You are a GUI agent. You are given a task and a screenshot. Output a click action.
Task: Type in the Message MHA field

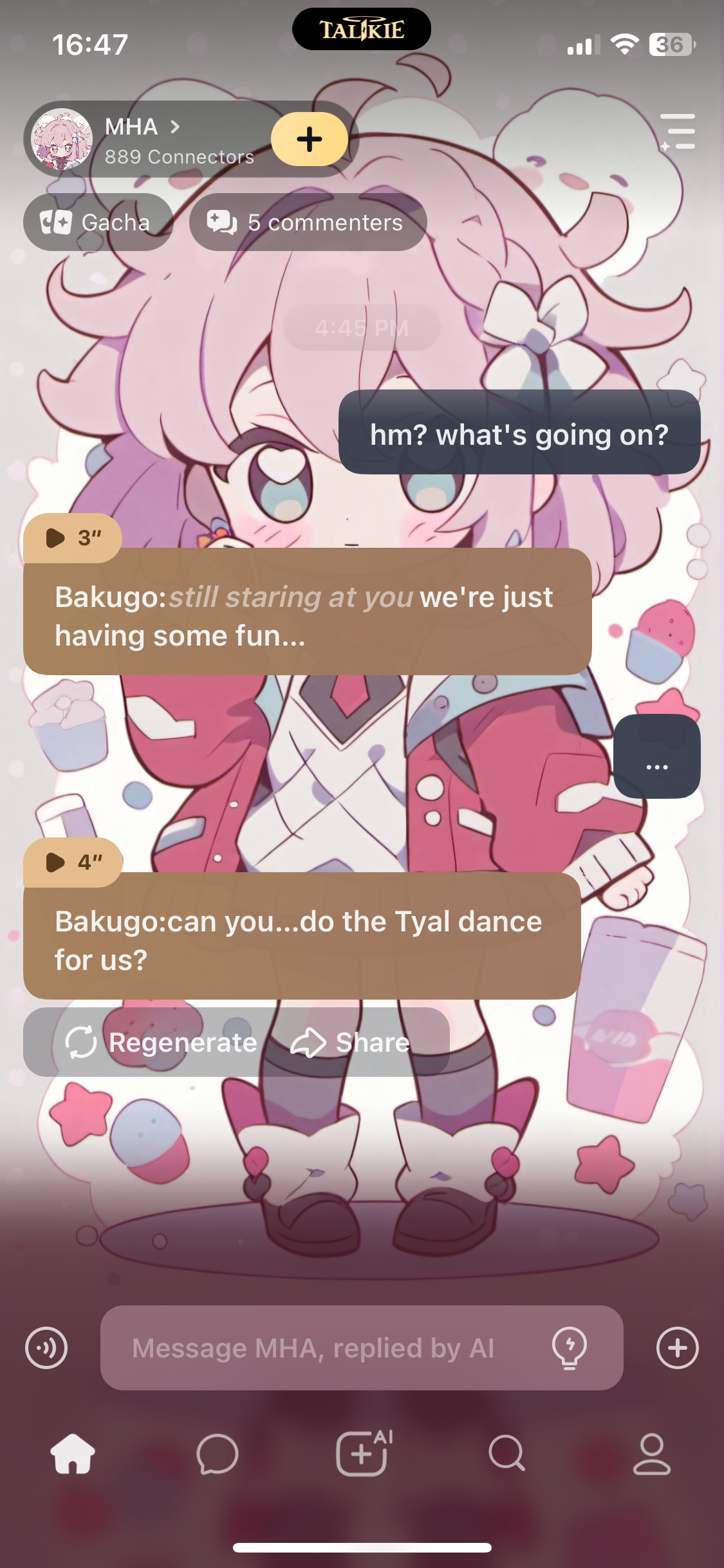coord(315,1347)
